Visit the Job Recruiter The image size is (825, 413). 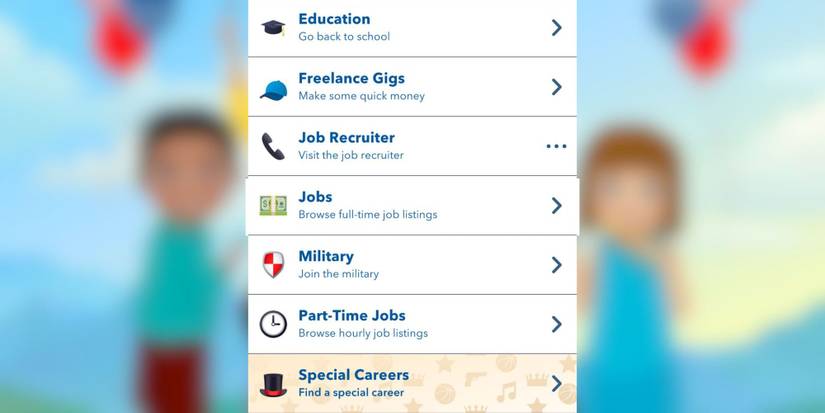(412, 146)
